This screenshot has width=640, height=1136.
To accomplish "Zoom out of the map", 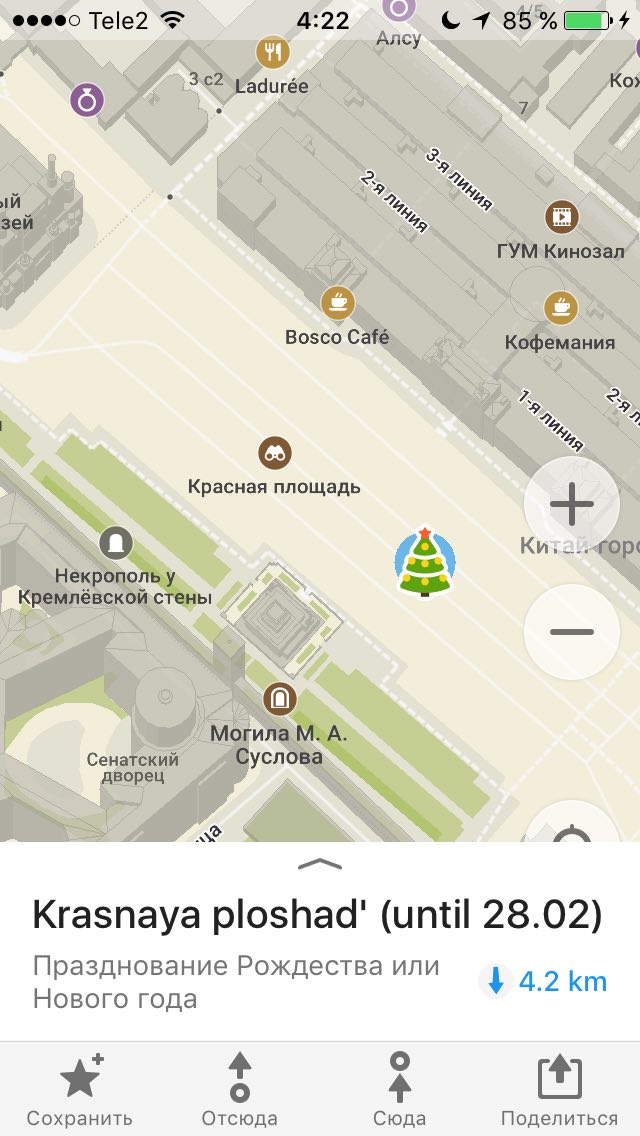I will pos(571,632).
